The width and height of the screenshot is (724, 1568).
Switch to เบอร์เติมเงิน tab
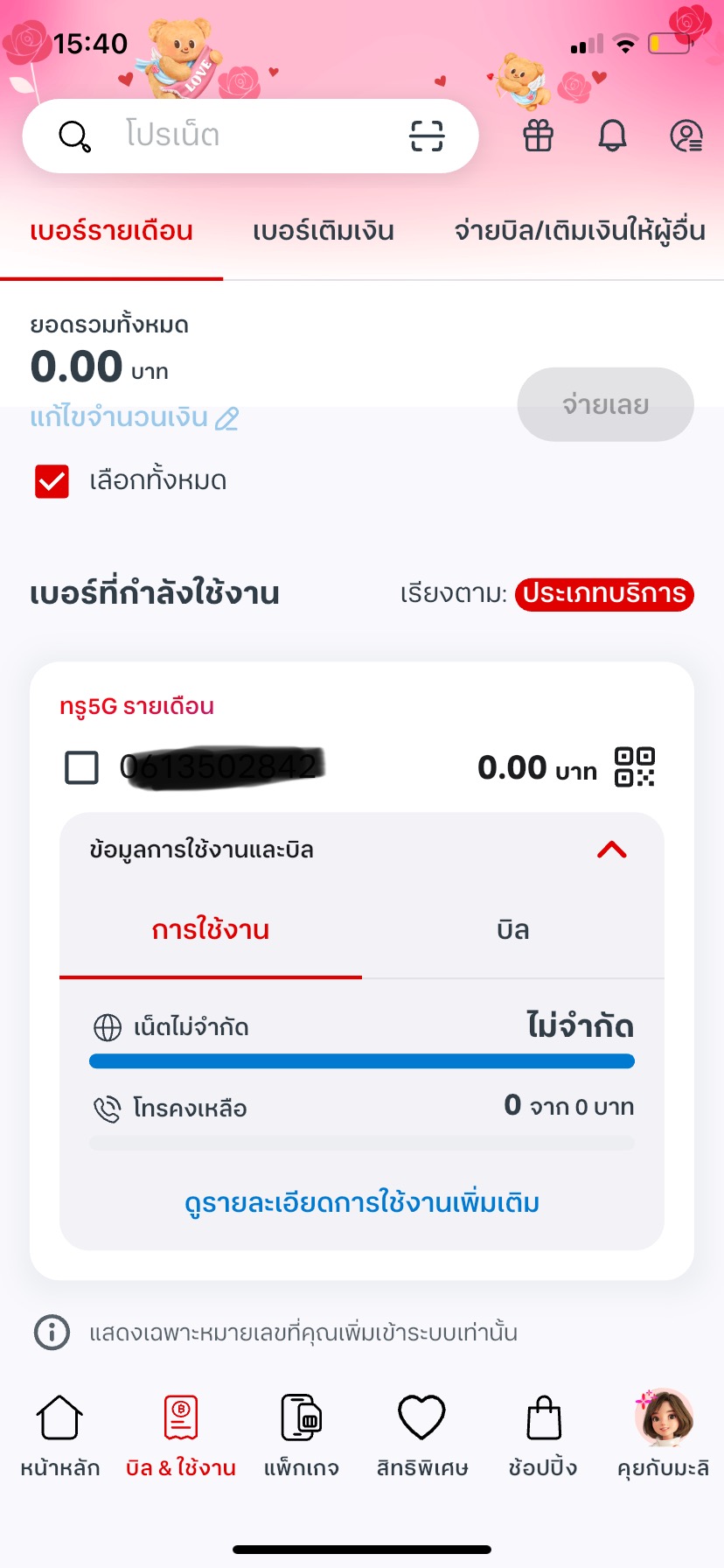pyautogui.click(x=324, y=231)
